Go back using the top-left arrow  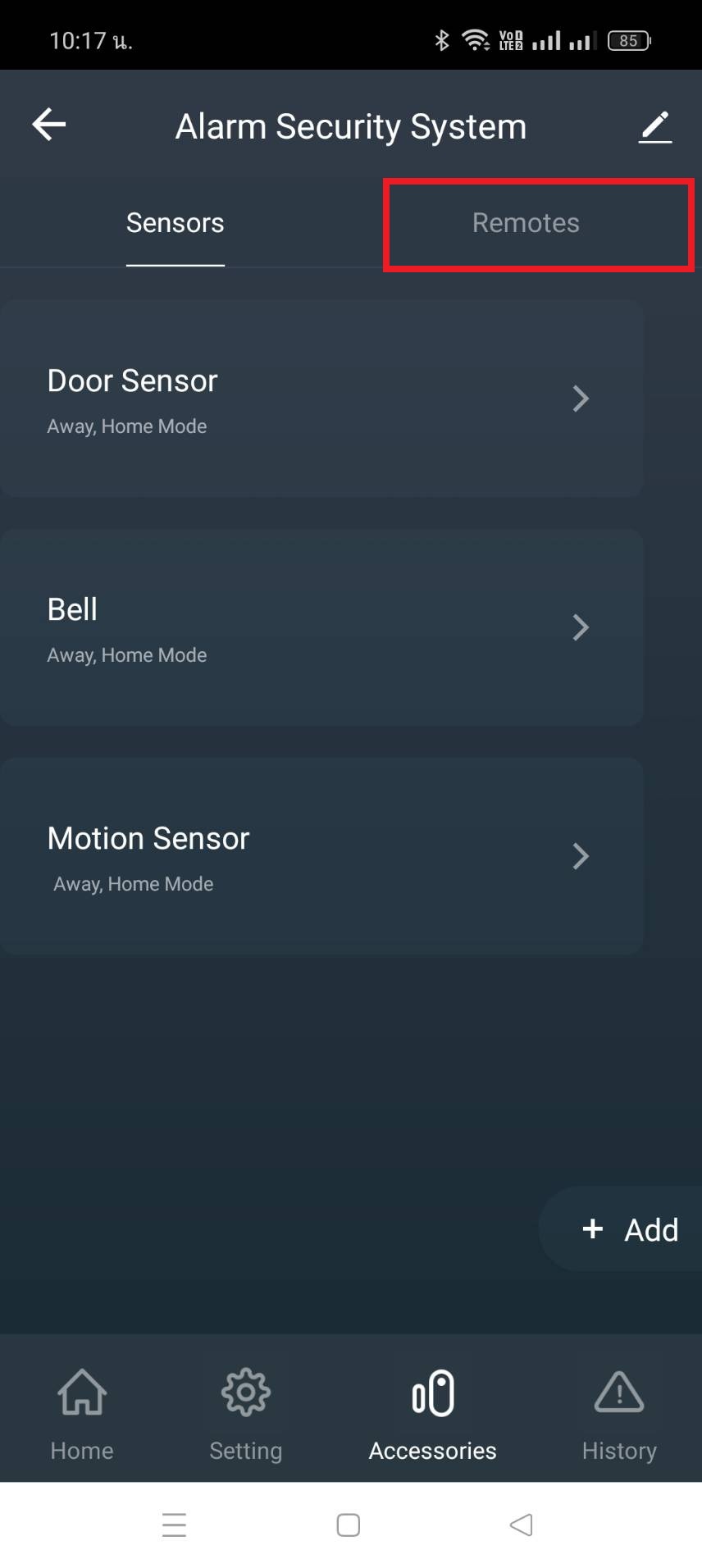coord(48,125)
